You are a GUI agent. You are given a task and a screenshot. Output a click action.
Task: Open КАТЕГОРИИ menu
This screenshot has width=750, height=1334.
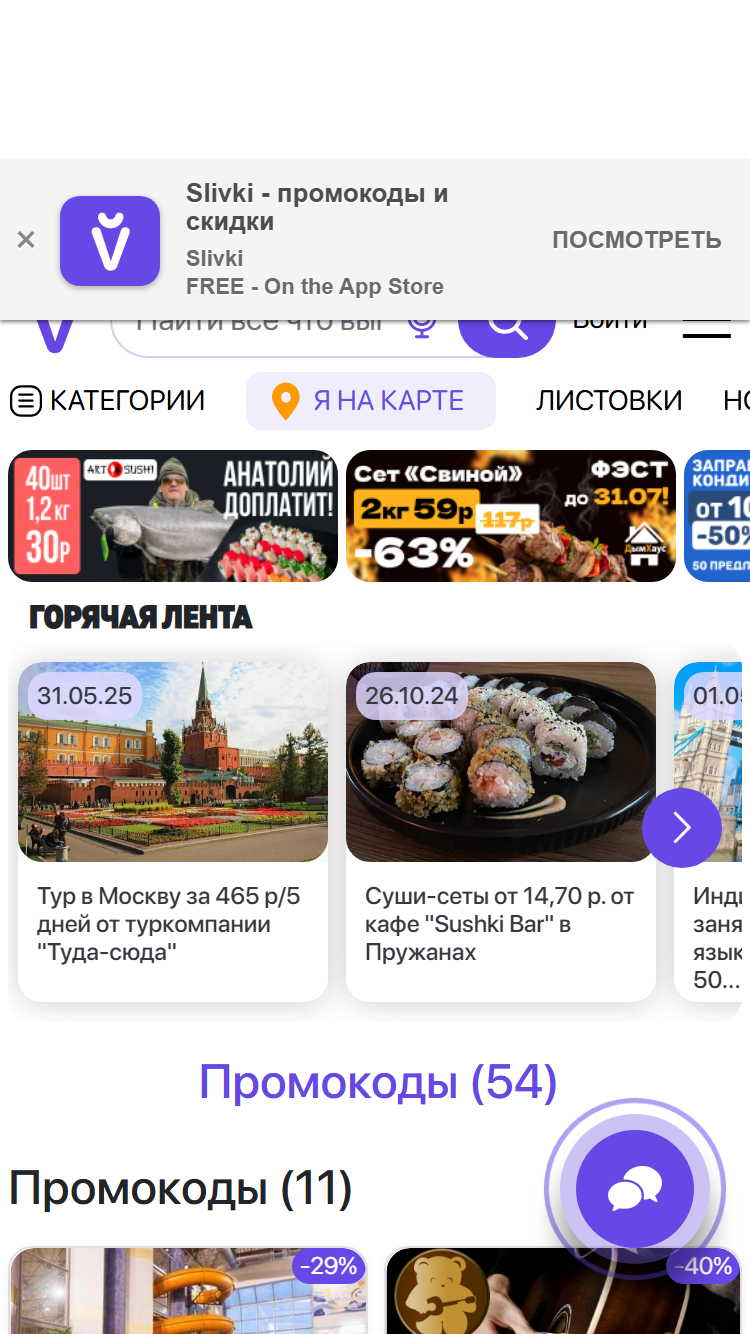click(108, 401)
